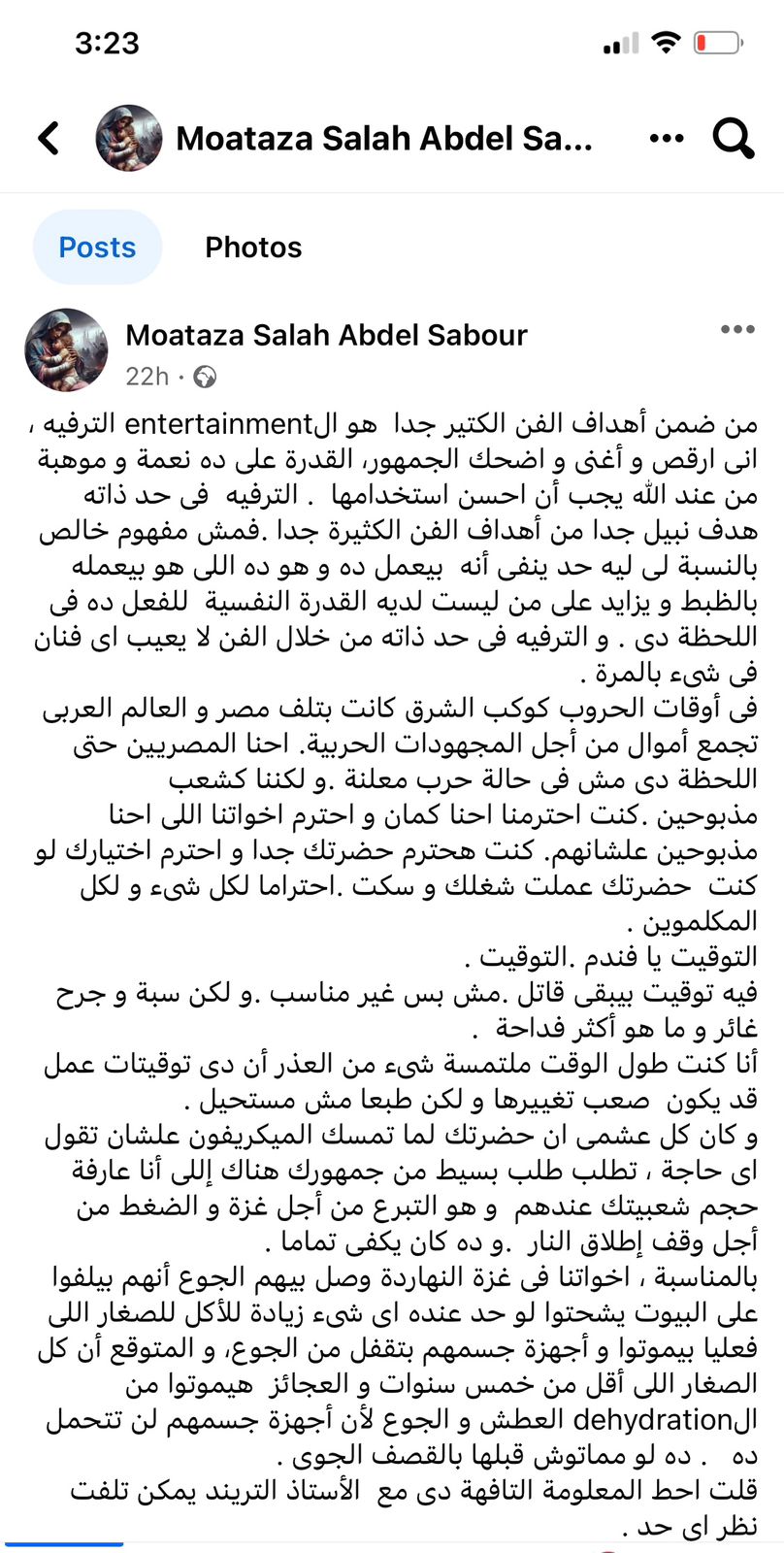The image size is (784, 1553).
Task: Open the three-dot menu on the post
Action: [737, 331]
